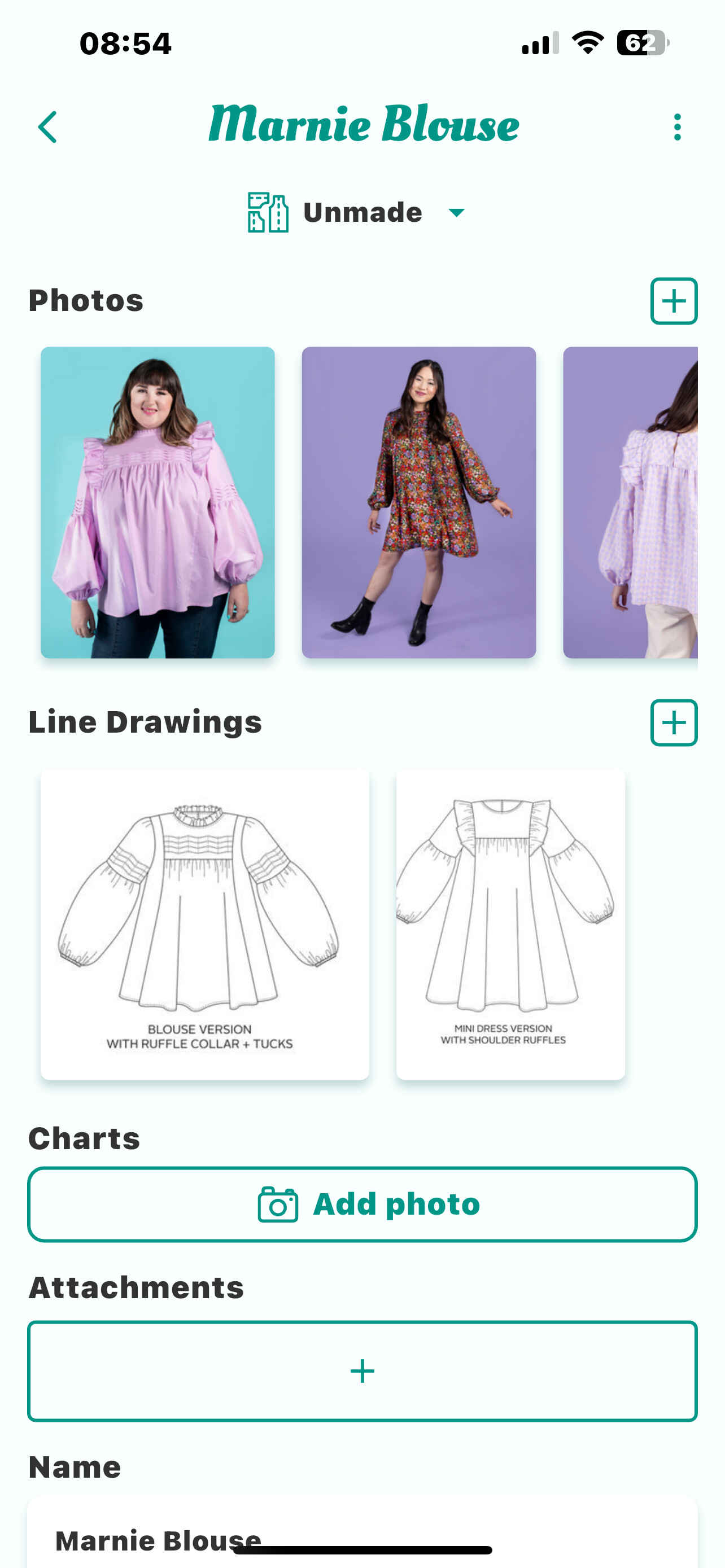Open the blouse version line drawing

coord(204,923)
